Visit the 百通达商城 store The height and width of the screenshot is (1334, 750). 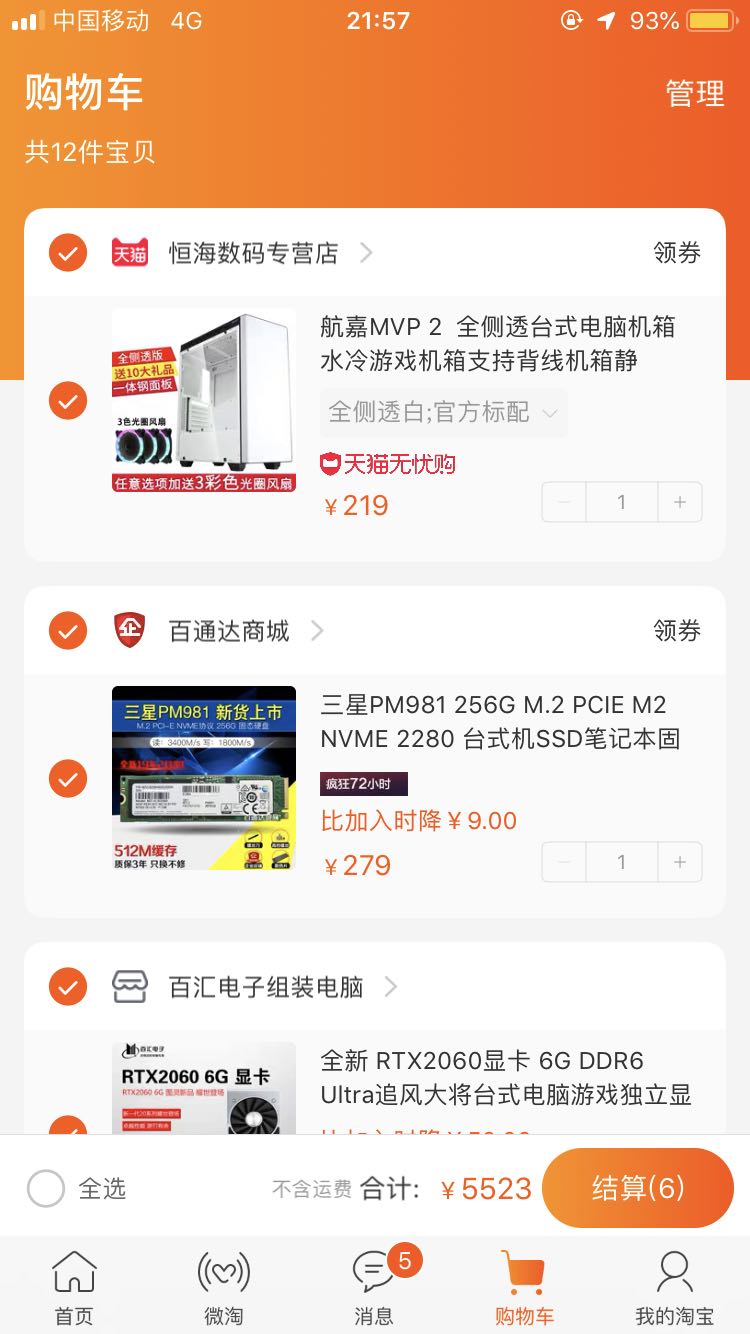pyautogui.click(x=229, y=631)
